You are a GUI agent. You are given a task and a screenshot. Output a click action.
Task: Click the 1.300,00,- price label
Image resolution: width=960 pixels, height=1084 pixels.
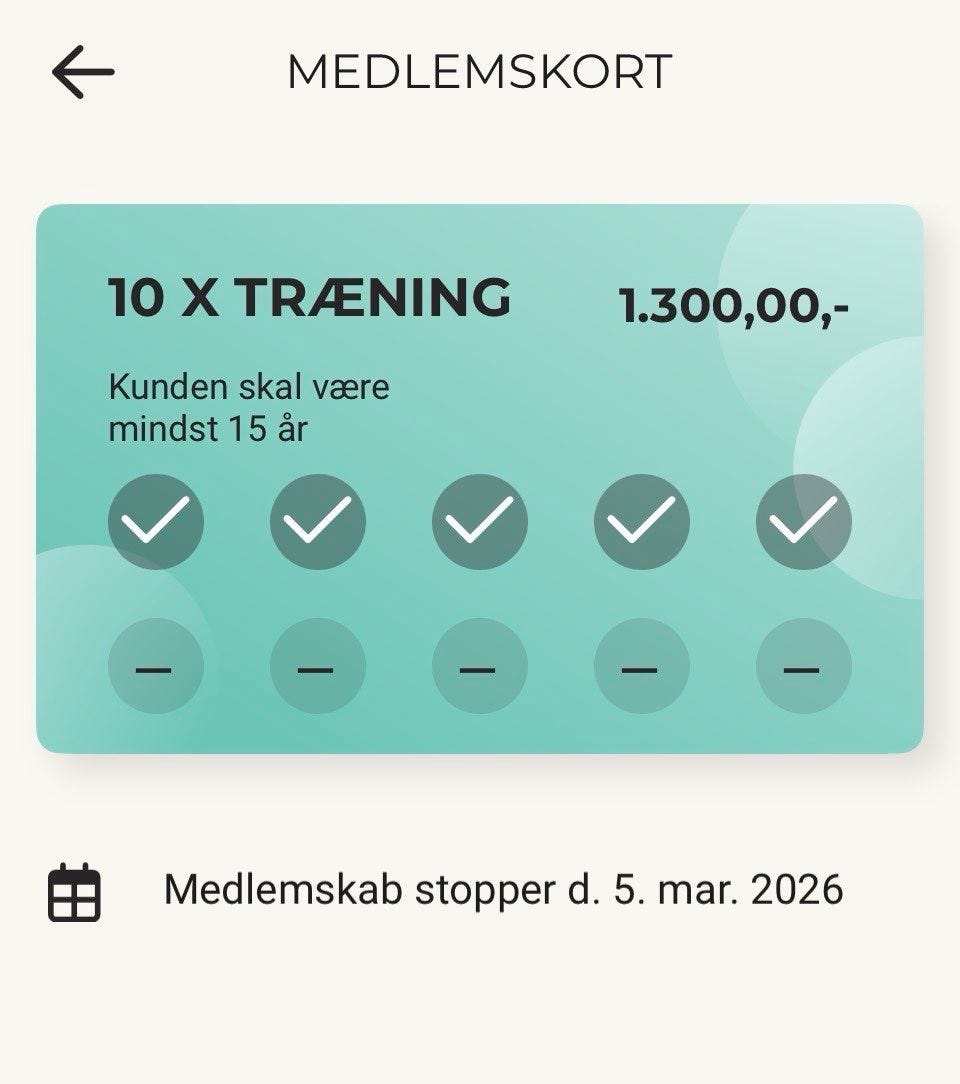point(735,306)
